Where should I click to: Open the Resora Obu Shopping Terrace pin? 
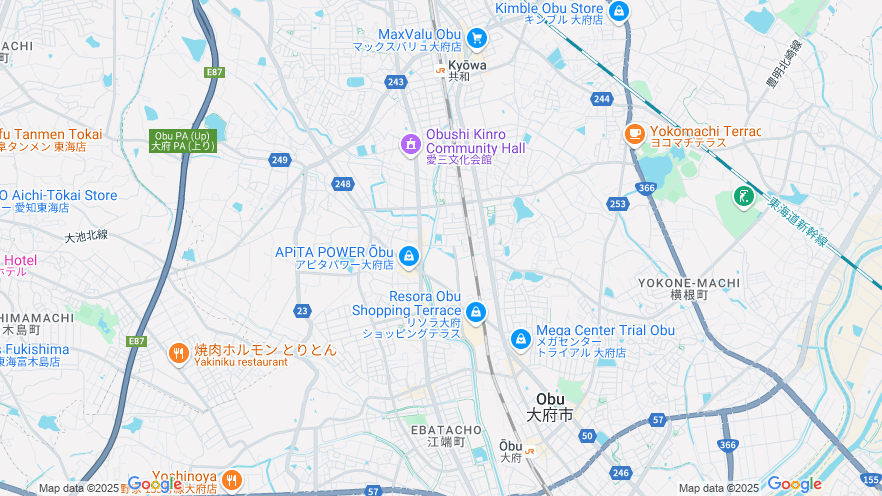[476, 313]
